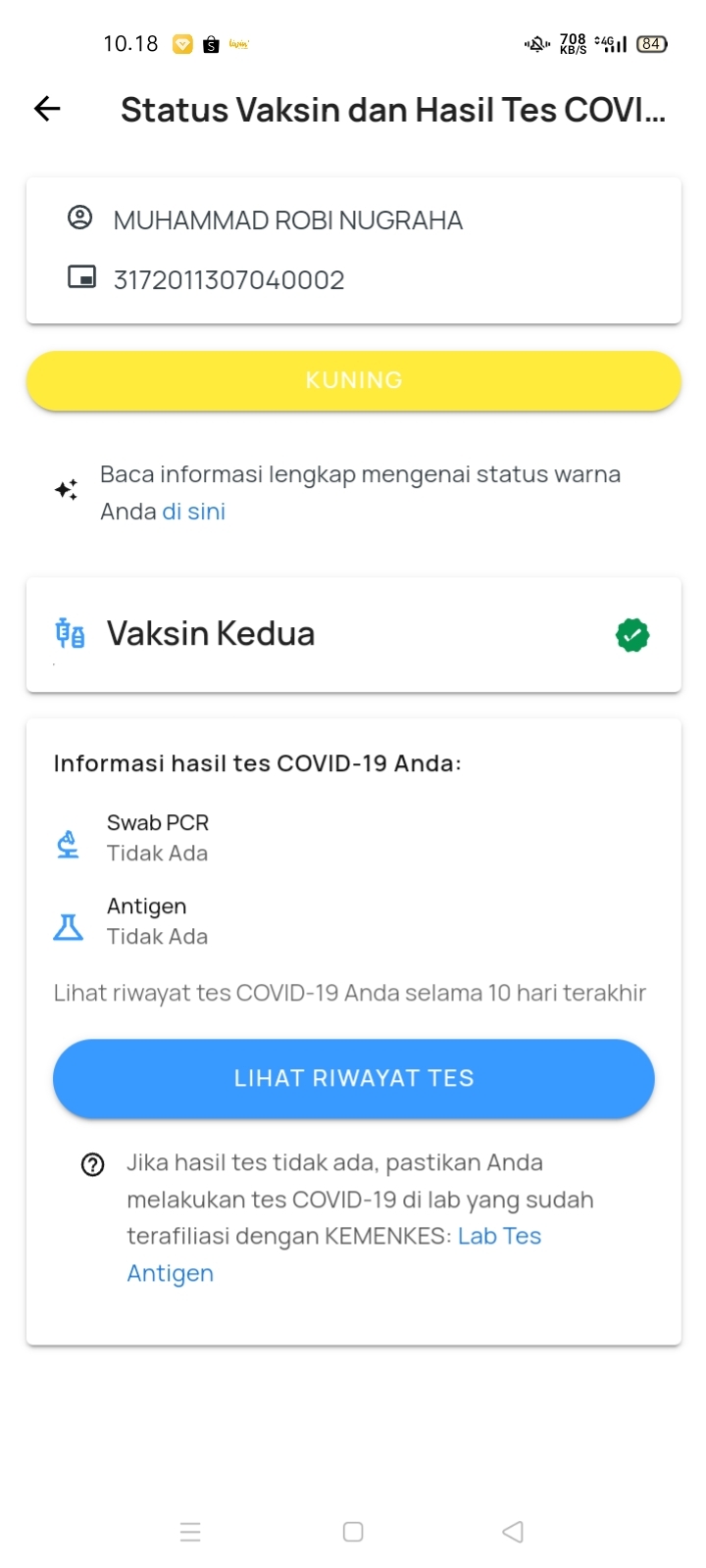The image size is (706, 1568).
Task: Open the 'di sini' status color link
Action: [x=193, y=512]
